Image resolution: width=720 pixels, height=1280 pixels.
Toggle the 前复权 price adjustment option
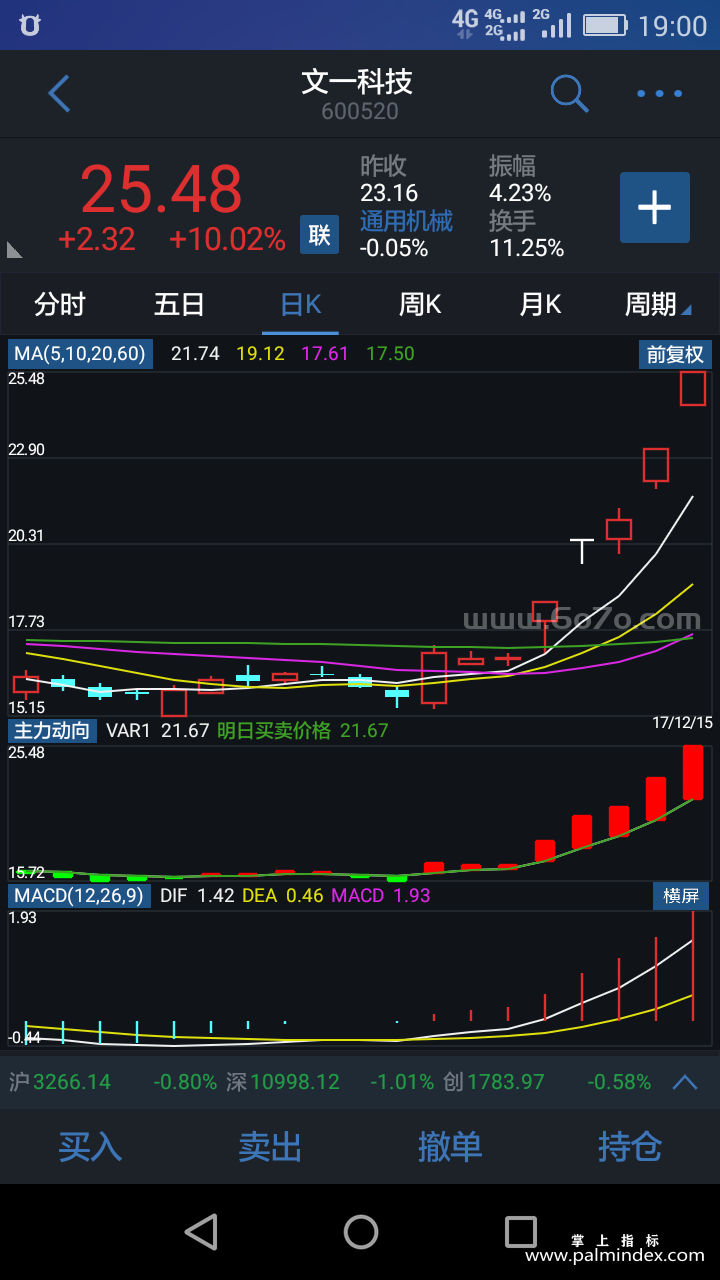674,354
